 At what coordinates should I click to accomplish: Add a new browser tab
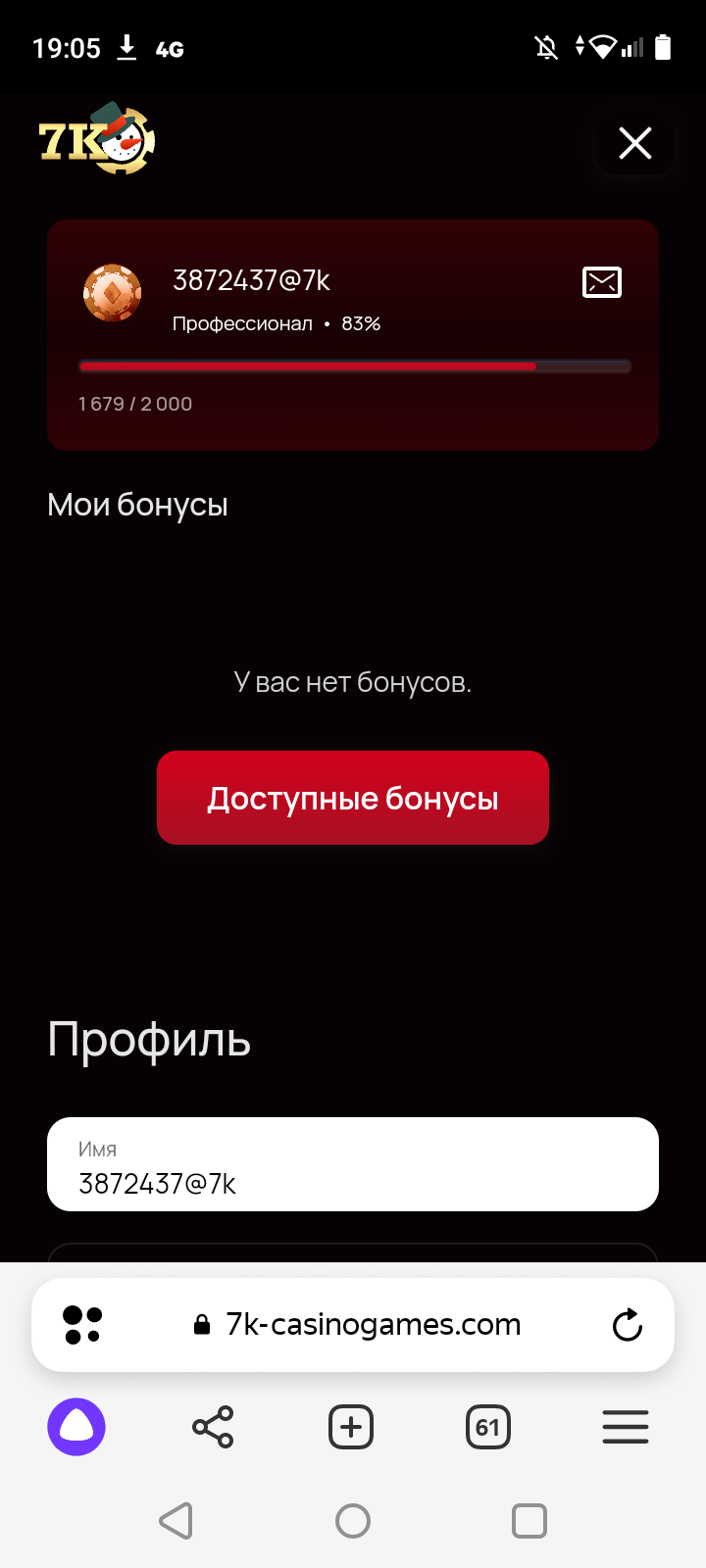(351, 1427)
